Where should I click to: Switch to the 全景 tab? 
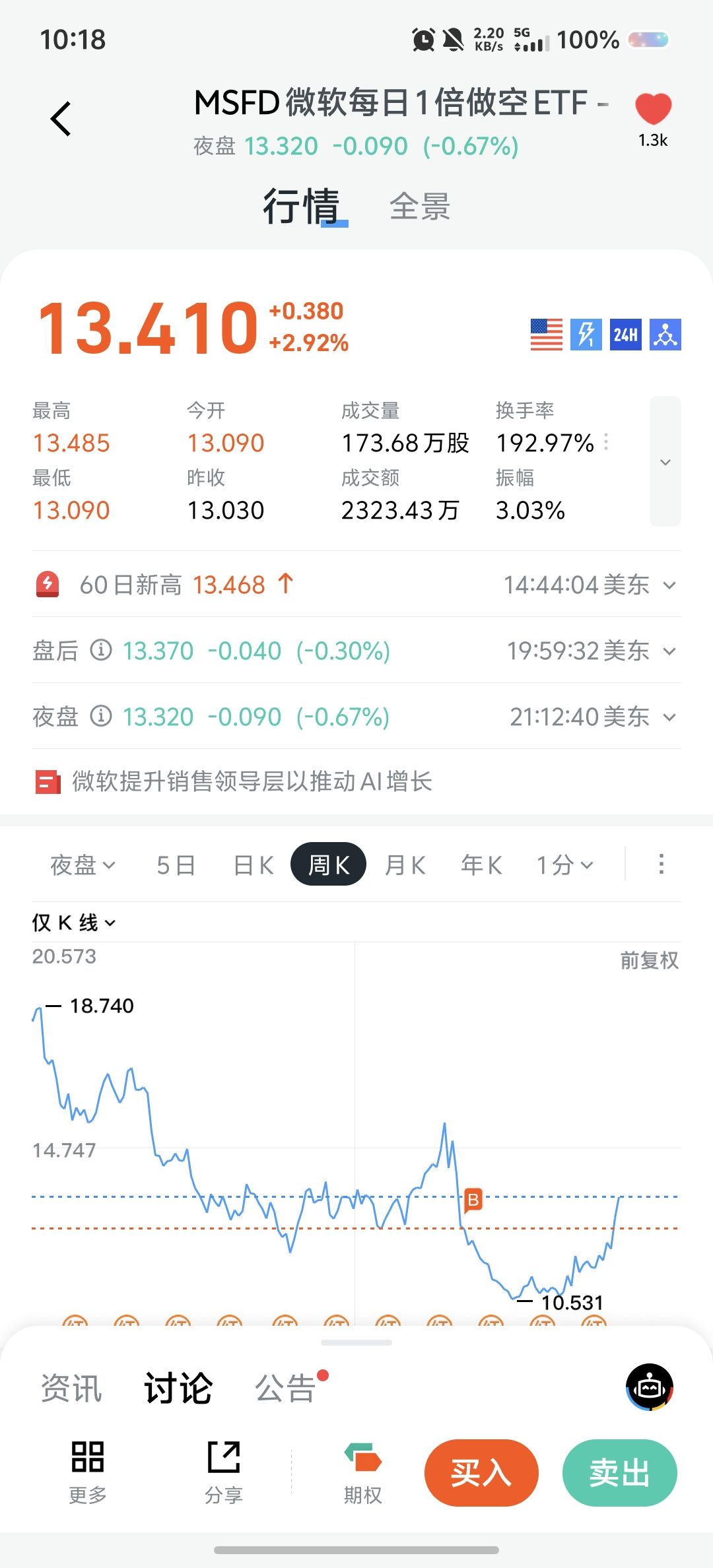[420, 207]
